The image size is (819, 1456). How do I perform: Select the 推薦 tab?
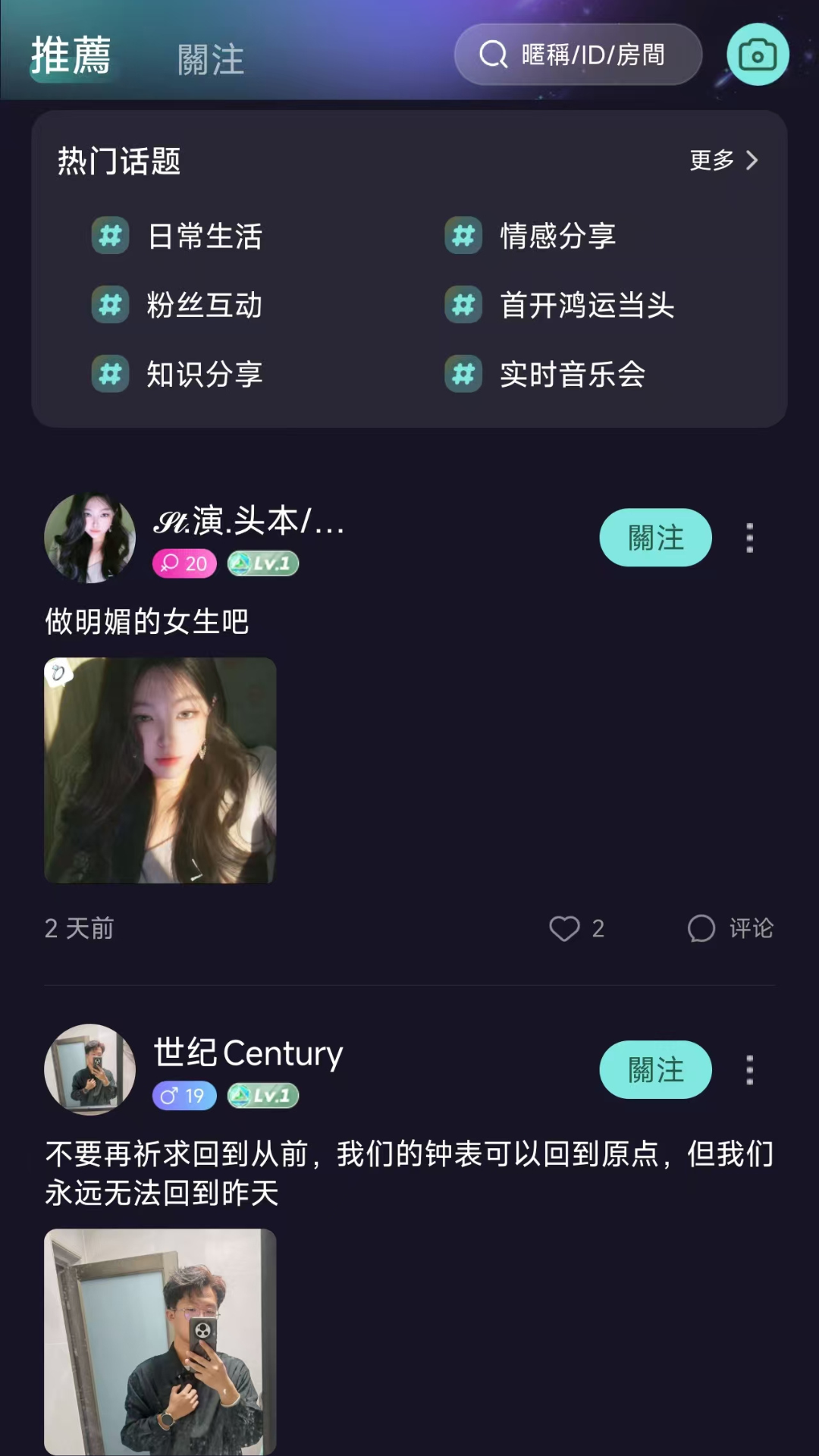[x=71, y=55]
